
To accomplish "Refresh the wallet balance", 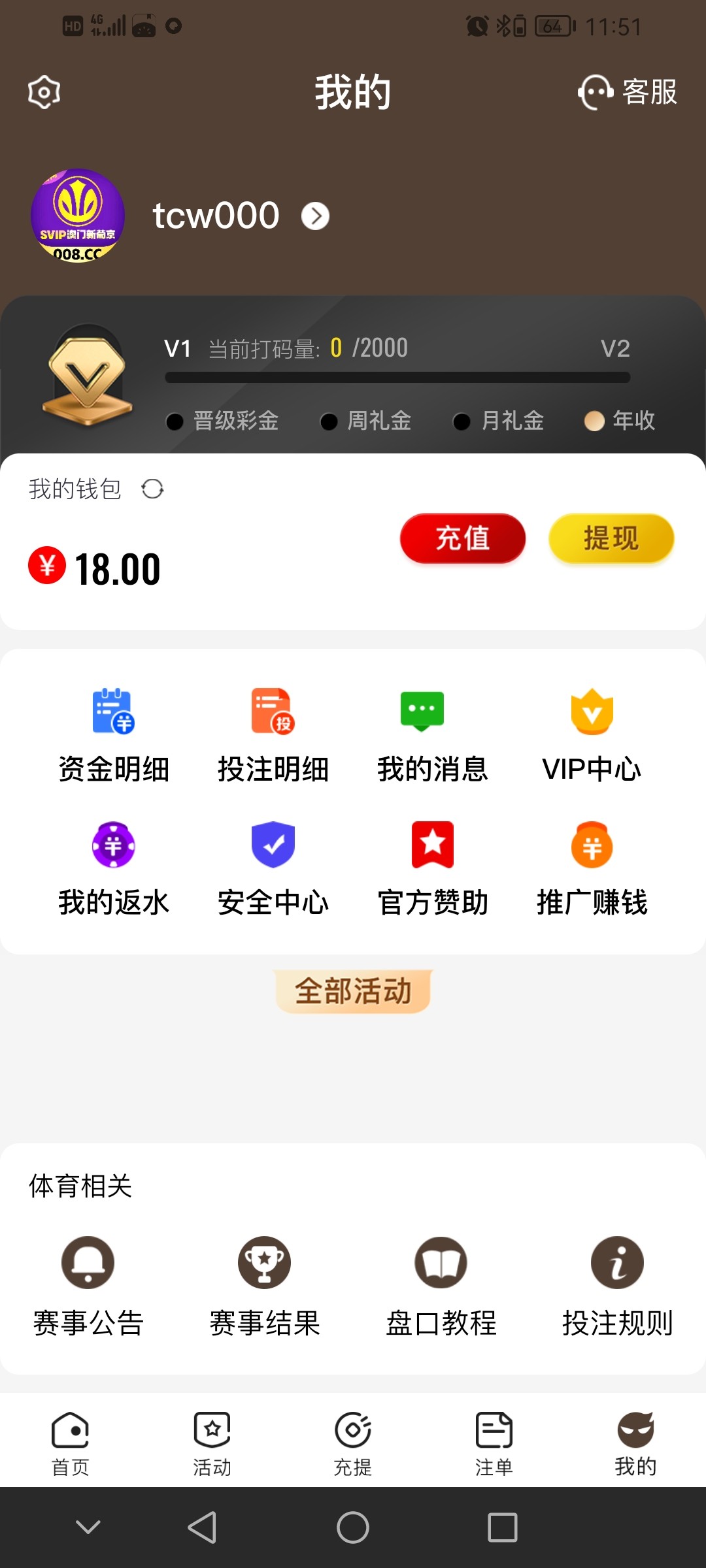I will pos(154,489).
